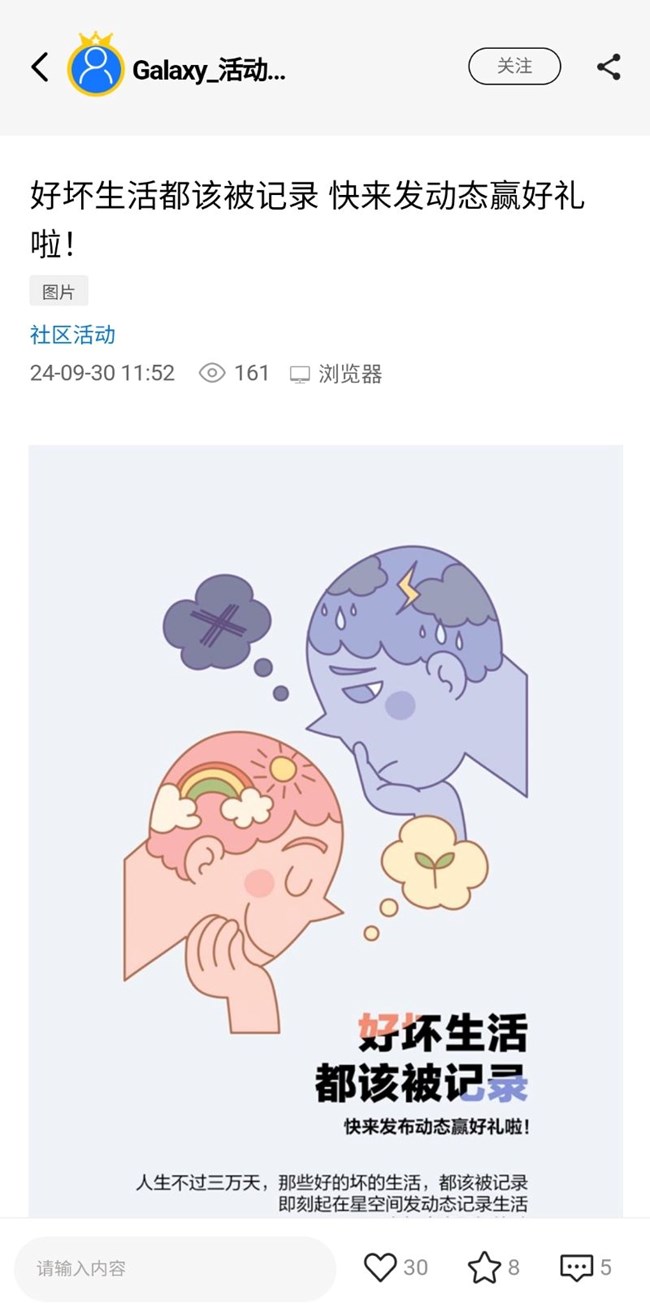
Task: Favorite this post with the star icon
Action: coord(484,1268)
